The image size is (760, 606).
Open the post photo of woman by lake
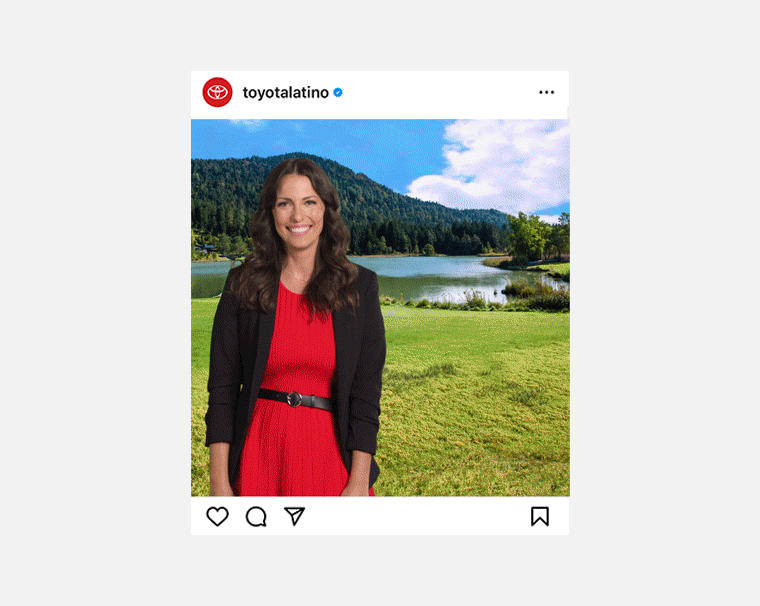tap(380, 308)
